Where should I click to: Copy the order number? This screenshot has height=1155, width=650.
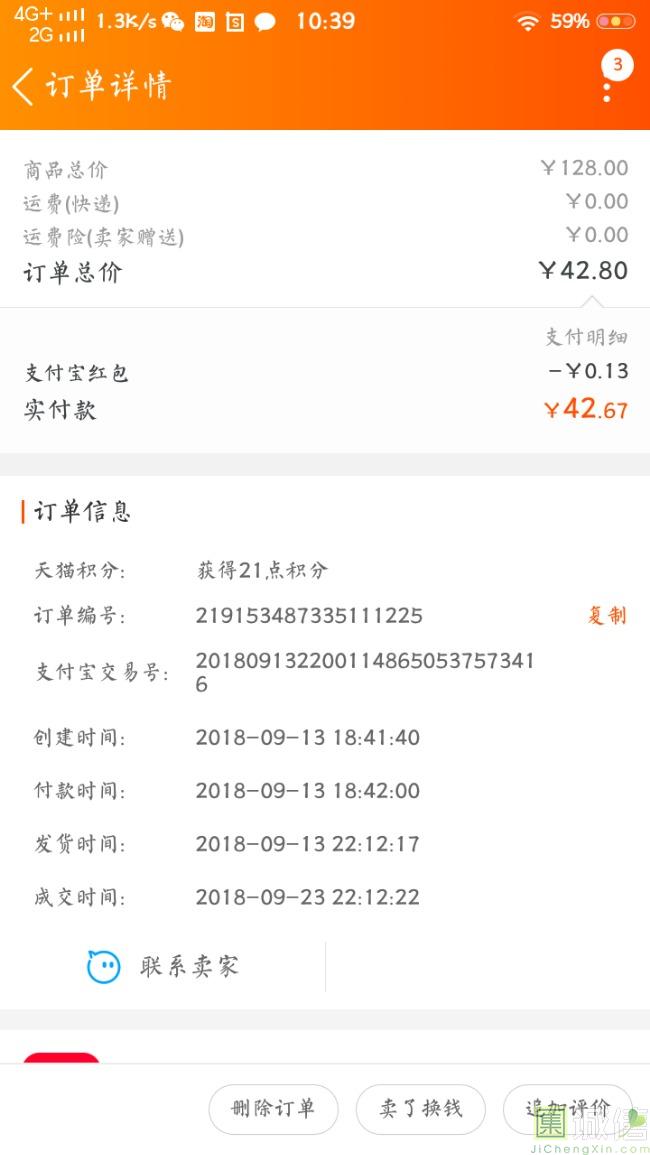point(606,616)
